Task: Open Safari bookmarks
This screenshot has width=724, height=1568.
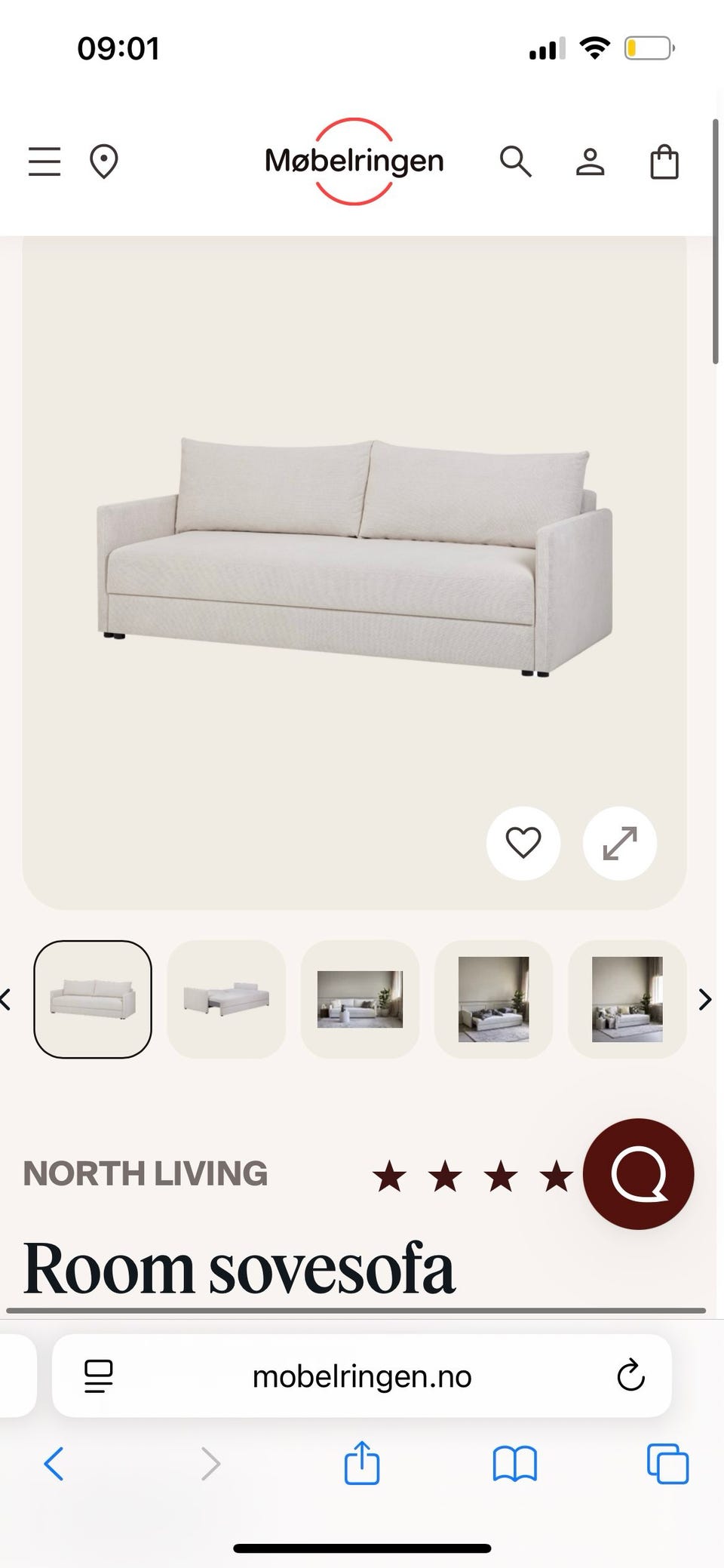Action: click(x=514, y=1464)
